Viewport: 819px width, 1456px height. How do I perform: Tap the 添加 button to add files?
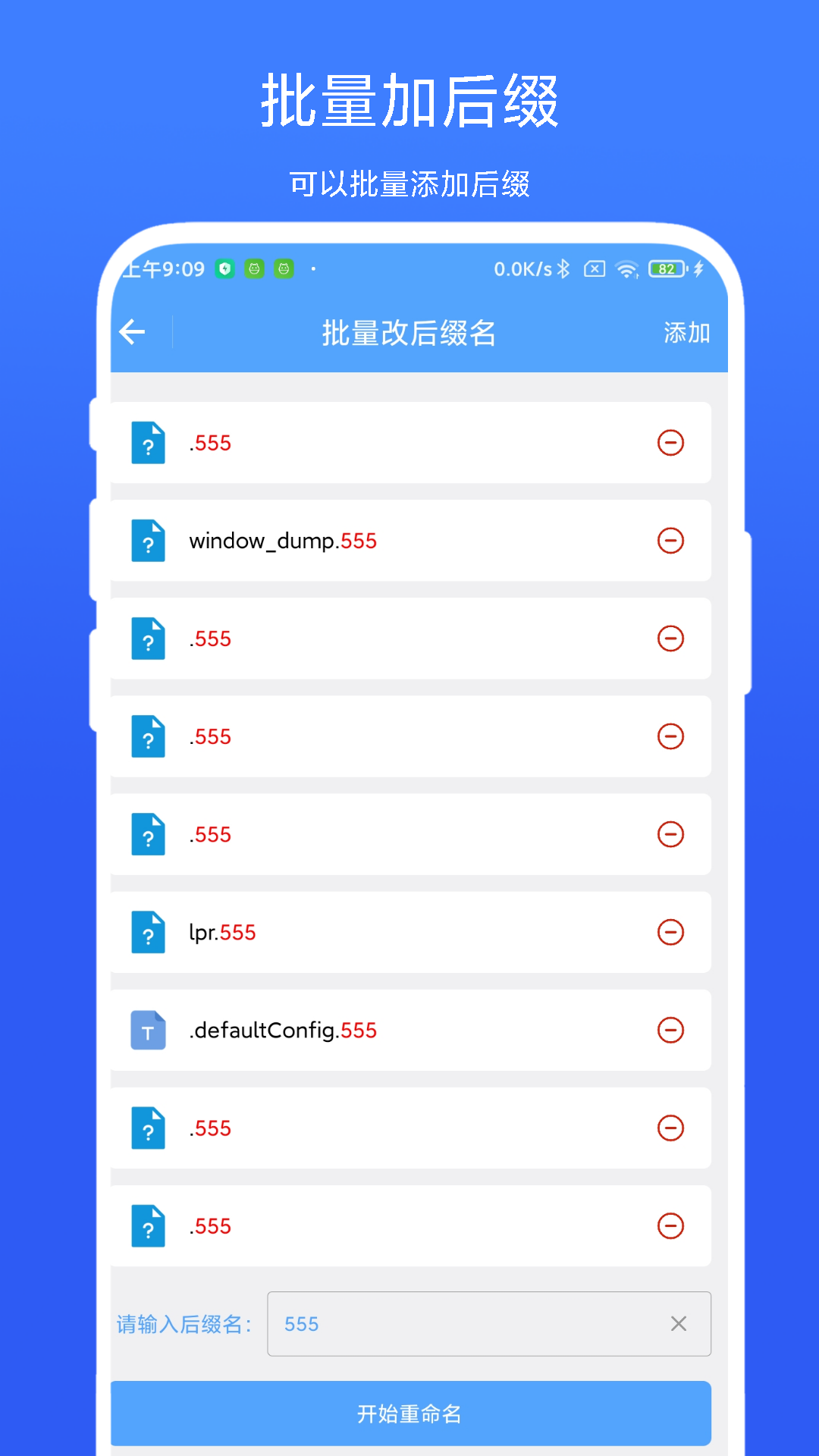[x=685, y=333]
